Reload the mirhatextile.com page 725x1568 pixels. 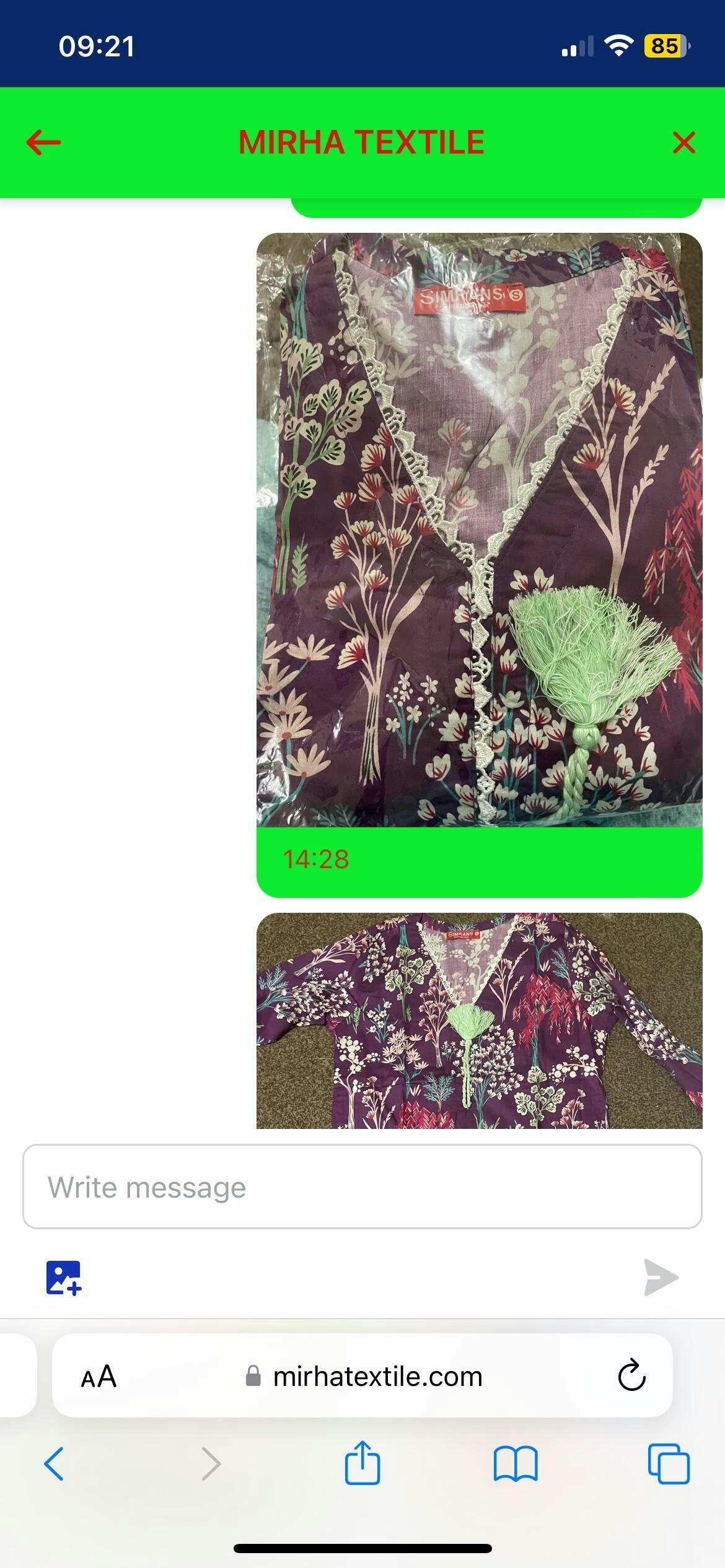pos(631,1376)
